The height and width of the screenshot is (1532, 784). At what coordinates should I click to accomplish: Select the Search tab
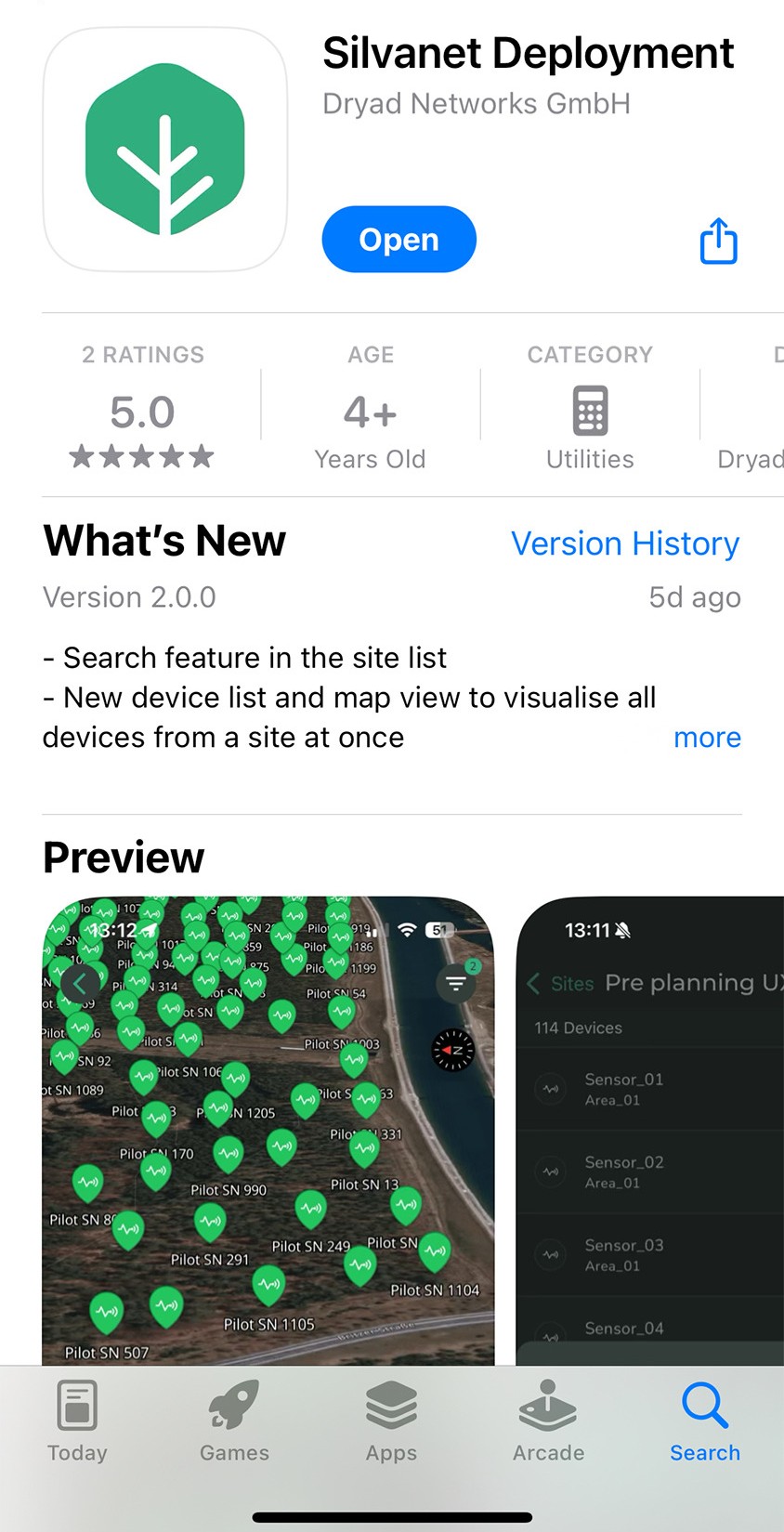pos(705,1420)
